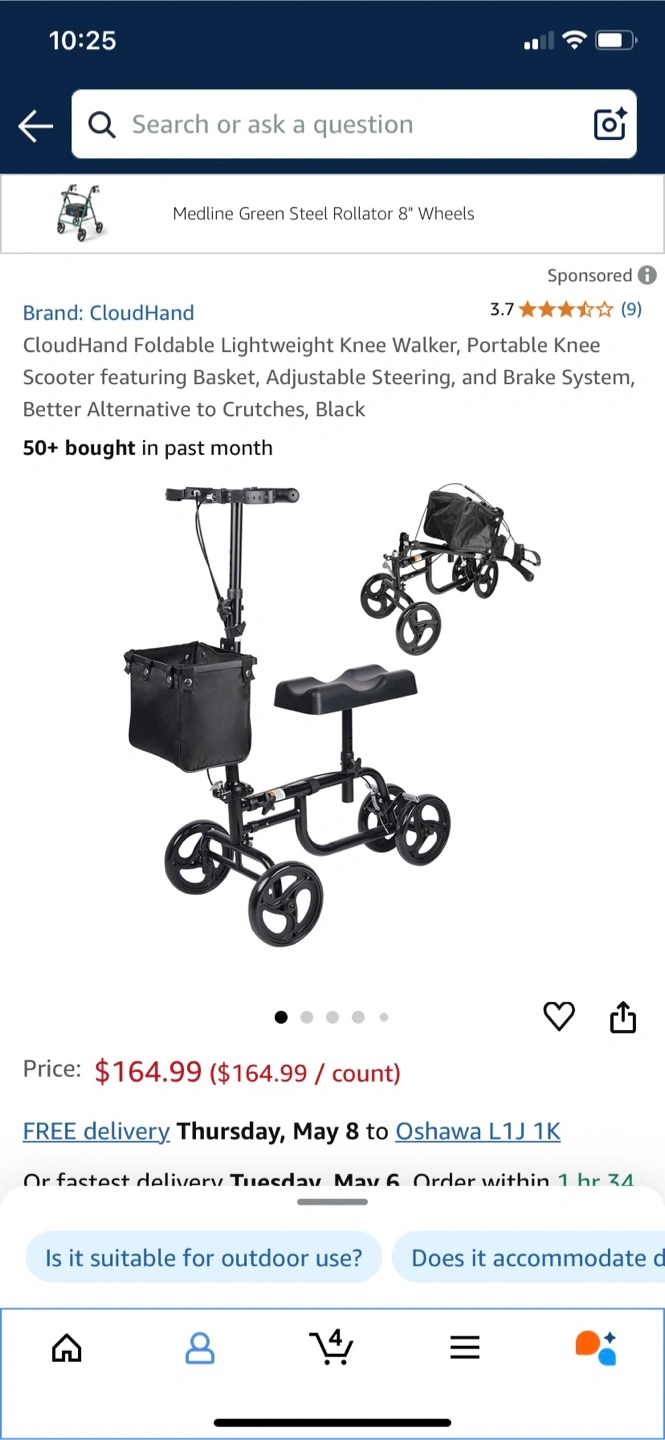Open camera lens search icon
Screen dimensions: 665x1440
click(x=610, y=125)
